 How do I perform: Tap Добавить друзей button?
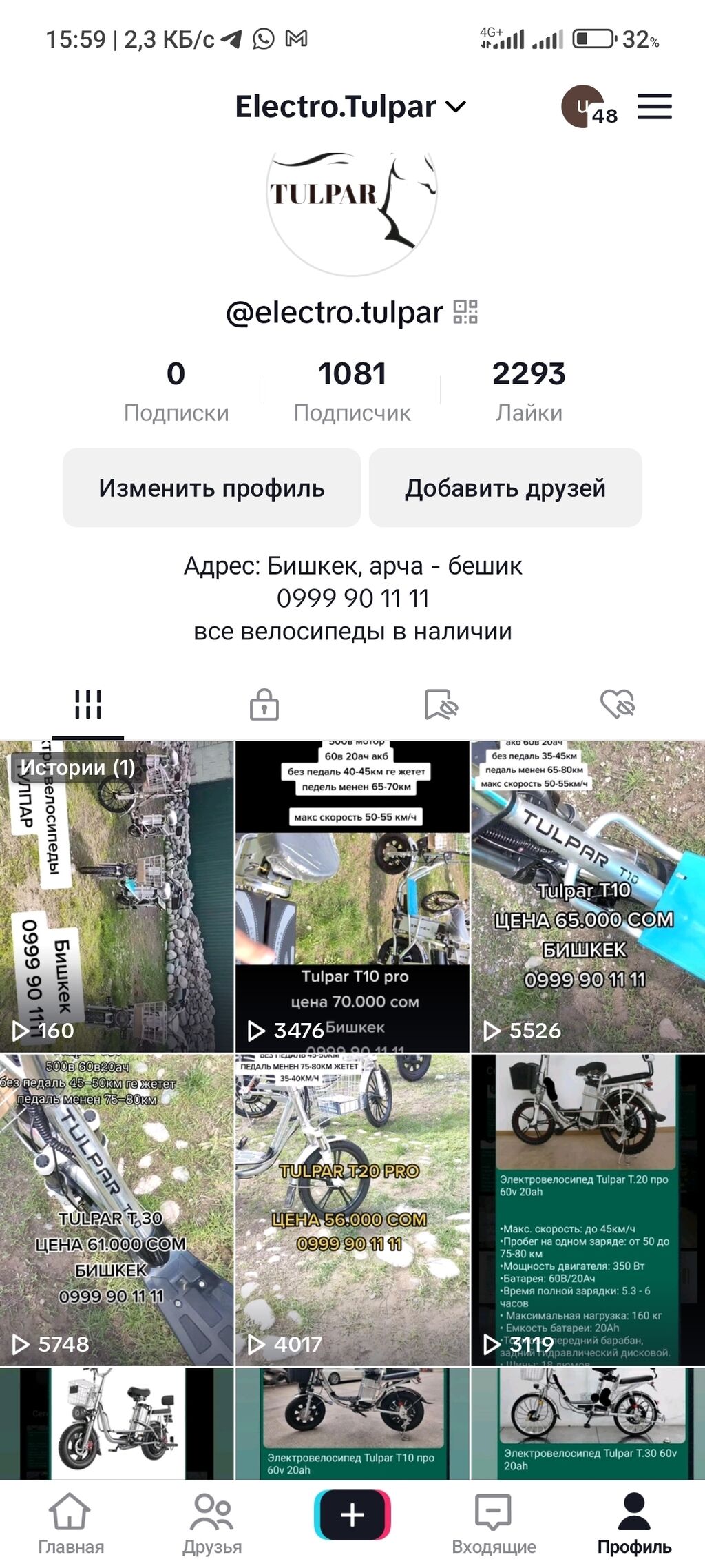505,488
